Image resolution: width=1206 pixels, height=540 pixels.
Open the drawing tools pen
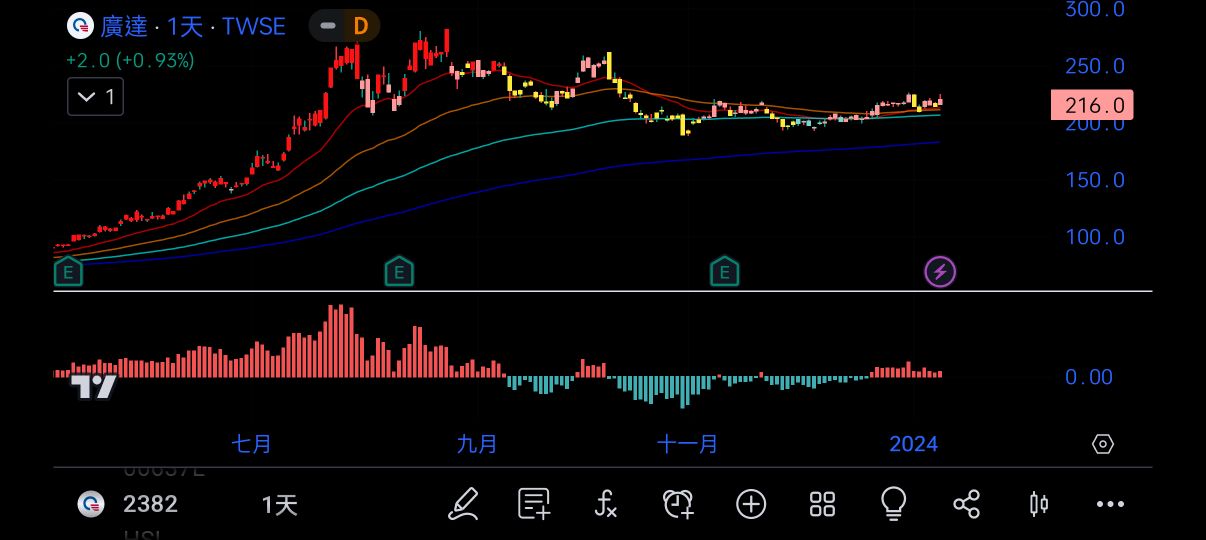click(x=463, y=504)
